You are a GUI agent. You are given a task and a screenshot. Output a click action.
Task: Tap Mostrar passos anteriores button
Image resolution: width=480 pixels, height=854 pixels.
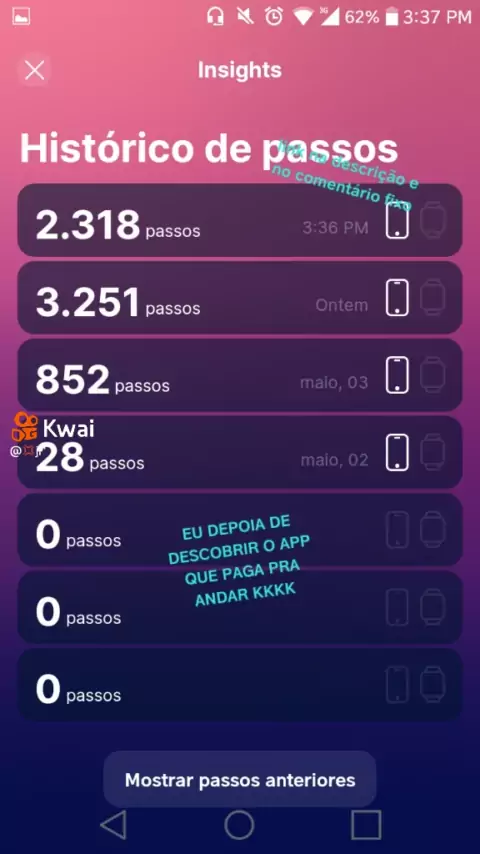[240, 779]
